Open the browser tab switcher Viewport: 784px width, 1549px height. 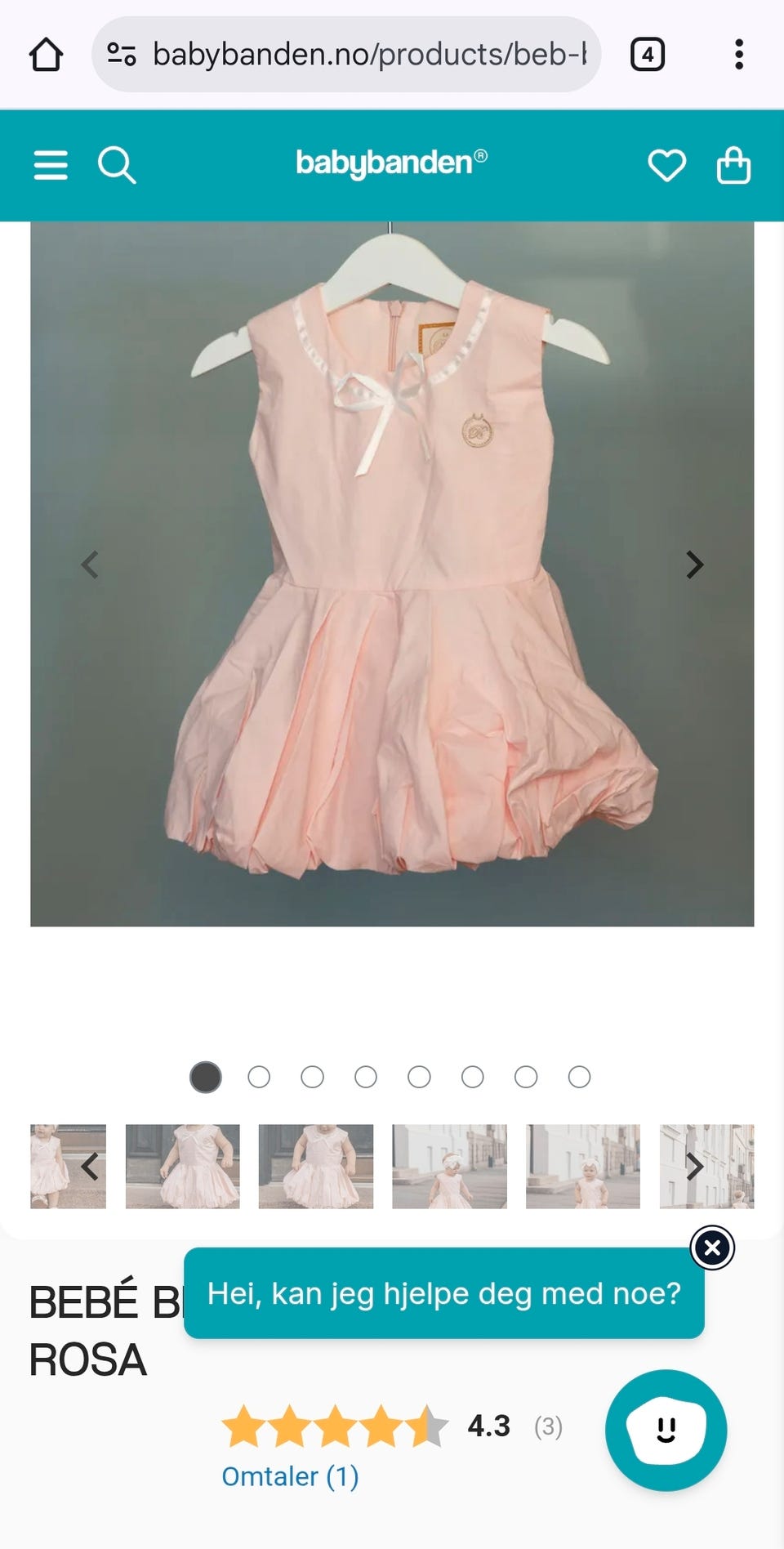click(x=648, y=55)
